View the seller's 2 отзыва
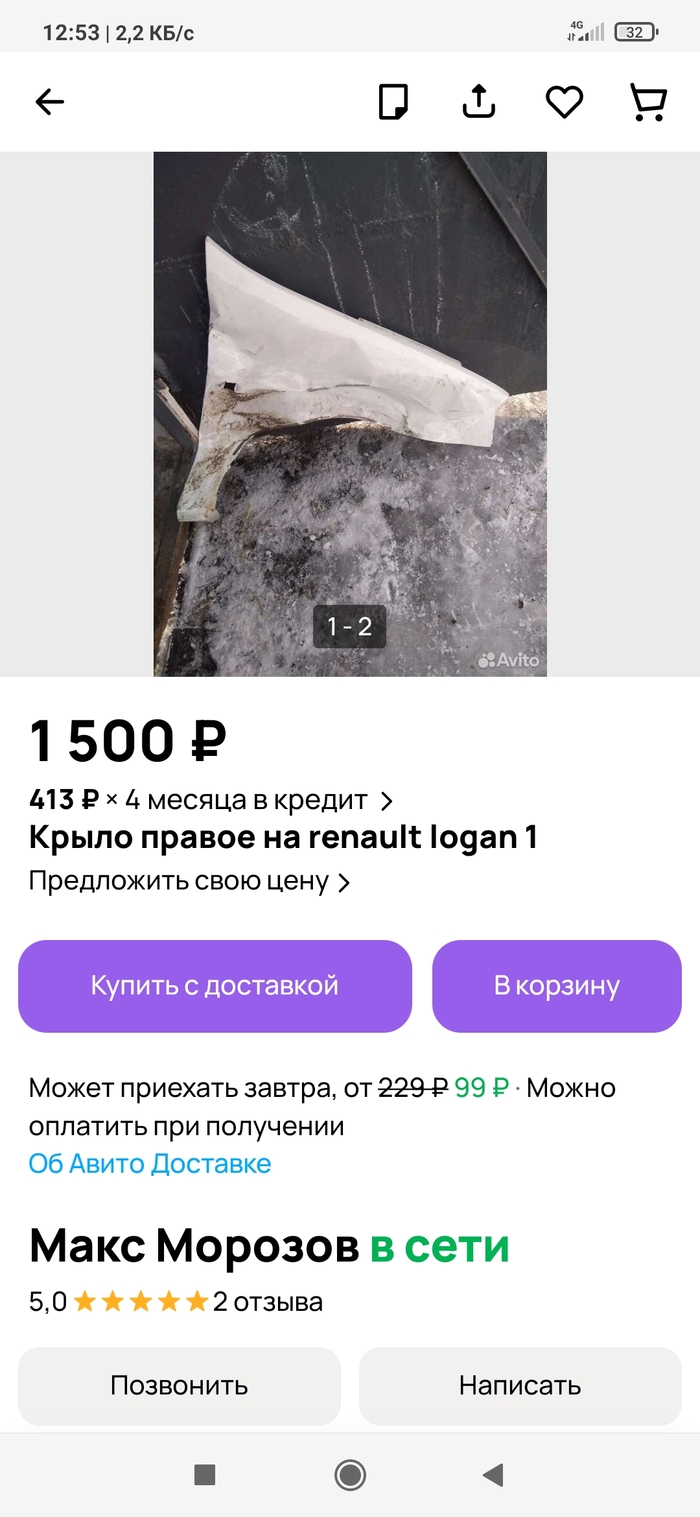Viewport: 700px width, 1517px height. [x=267, y=1302]
